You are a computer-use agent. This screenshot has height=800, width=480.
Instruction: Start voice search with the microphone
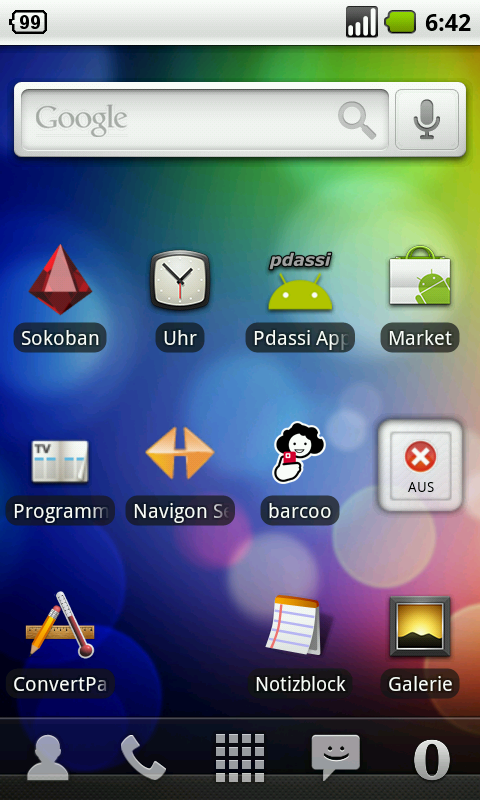(427, 119)
